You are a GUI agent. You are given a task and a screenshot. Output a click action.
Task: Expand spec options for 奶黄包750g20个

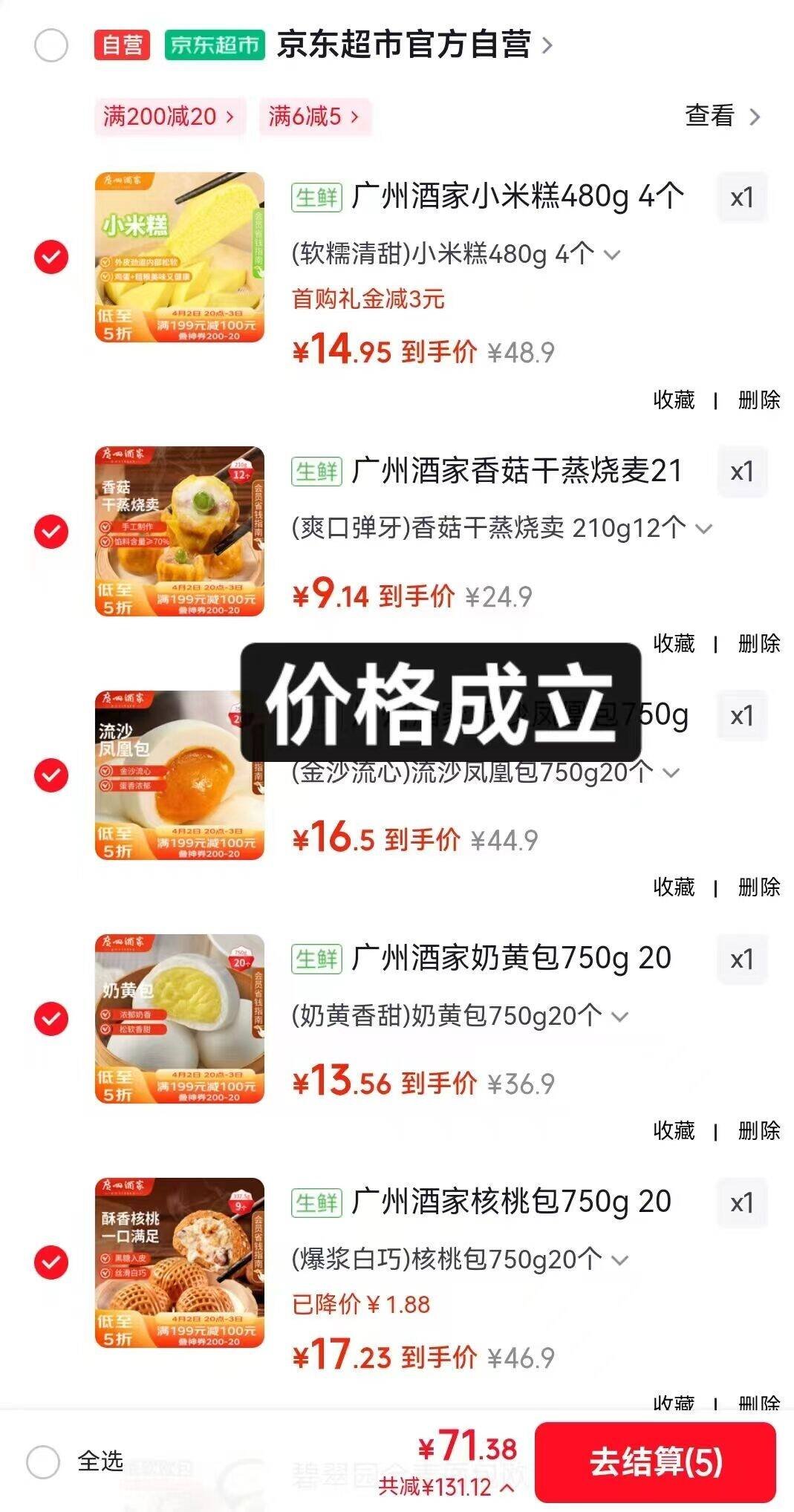tap(619, 1016)
